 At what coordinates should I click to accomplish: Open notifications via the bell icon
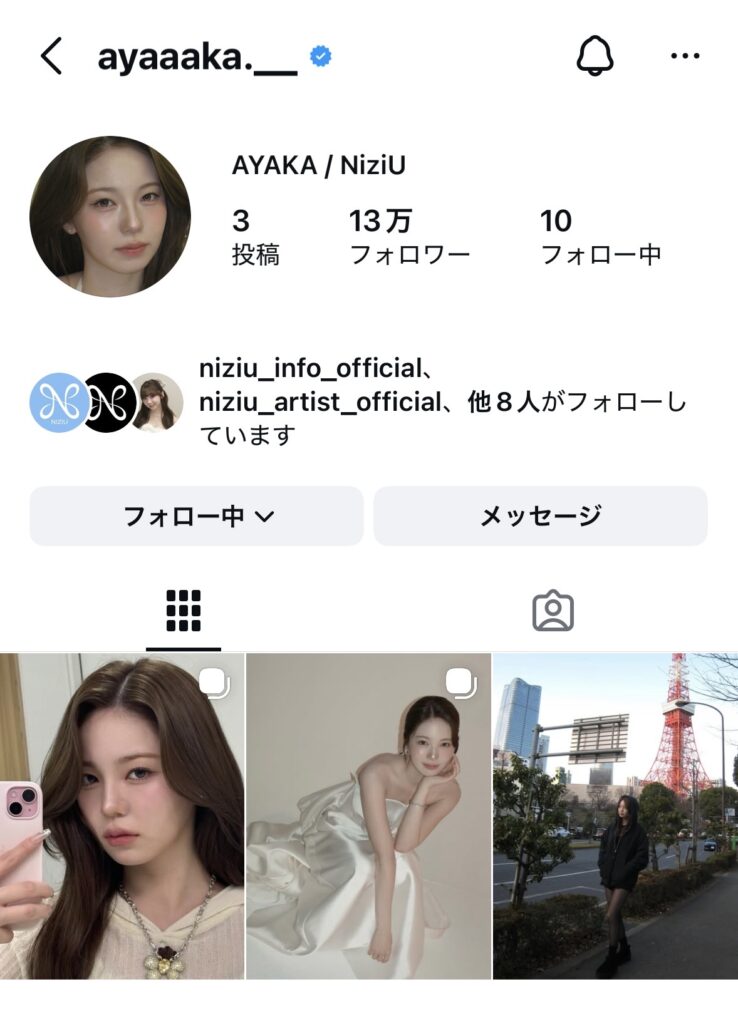(x=597, y=57)
